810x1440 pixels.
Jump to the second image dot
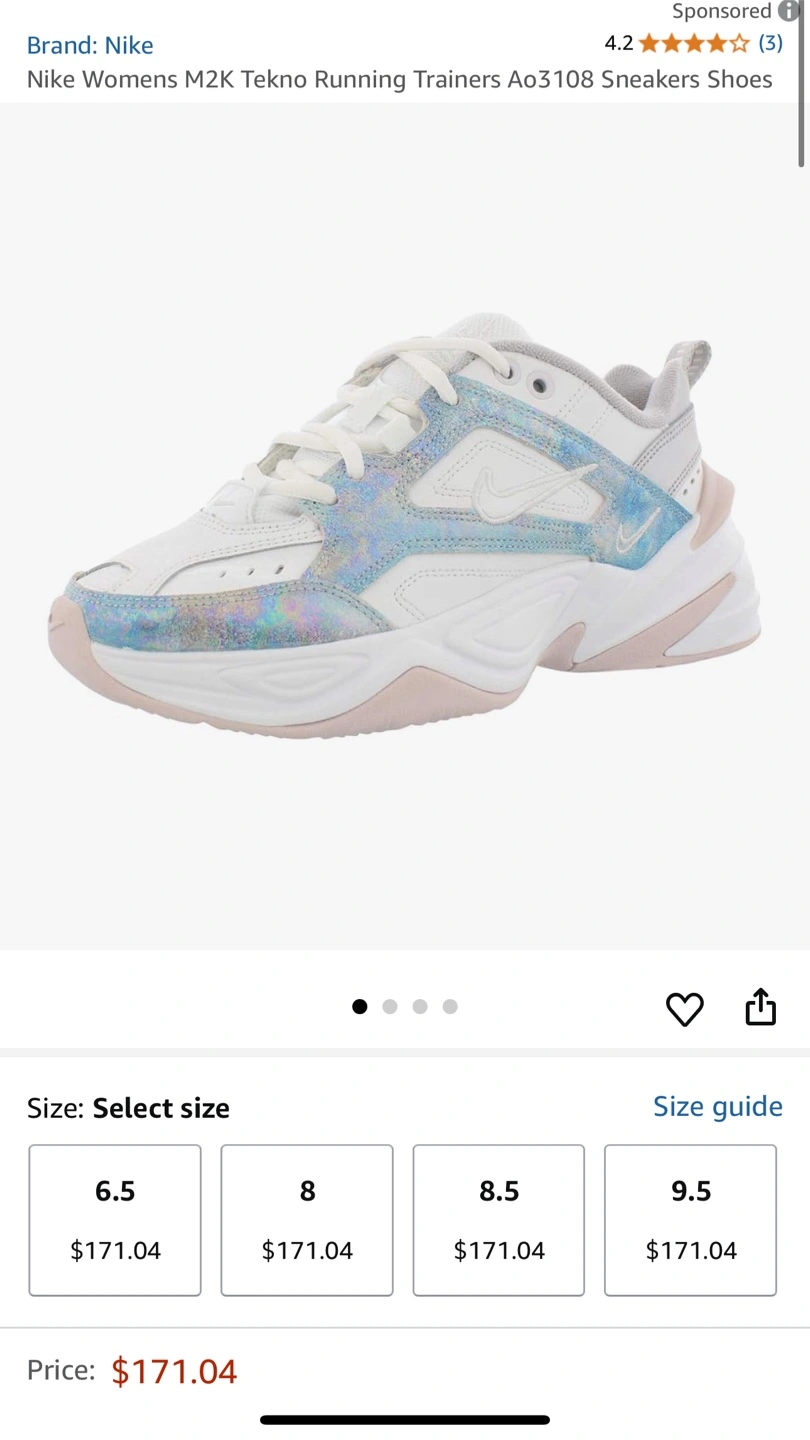390,1007
